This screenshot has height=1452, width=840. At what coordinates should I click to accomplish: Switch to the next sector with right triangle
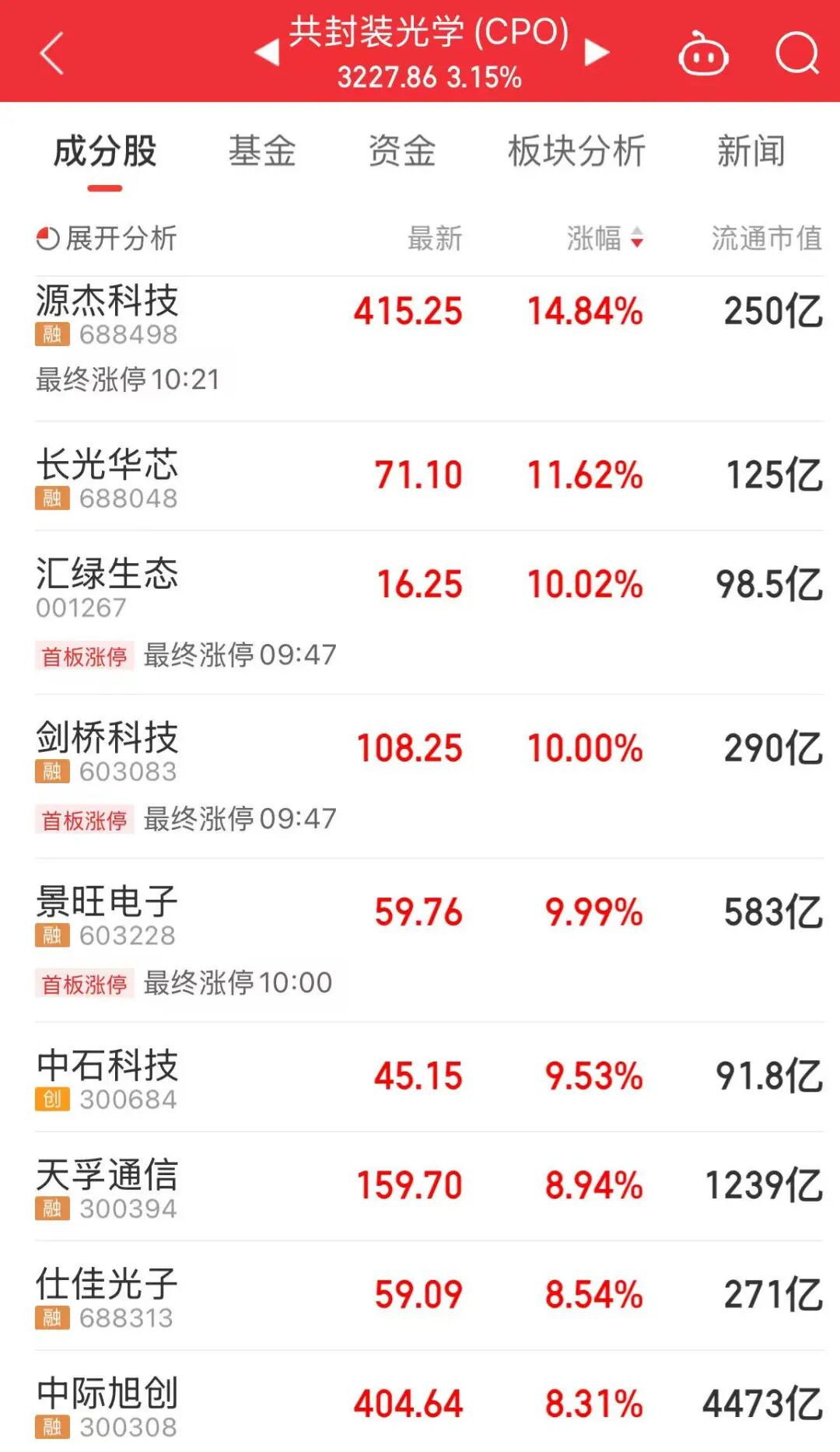point(597,52)
